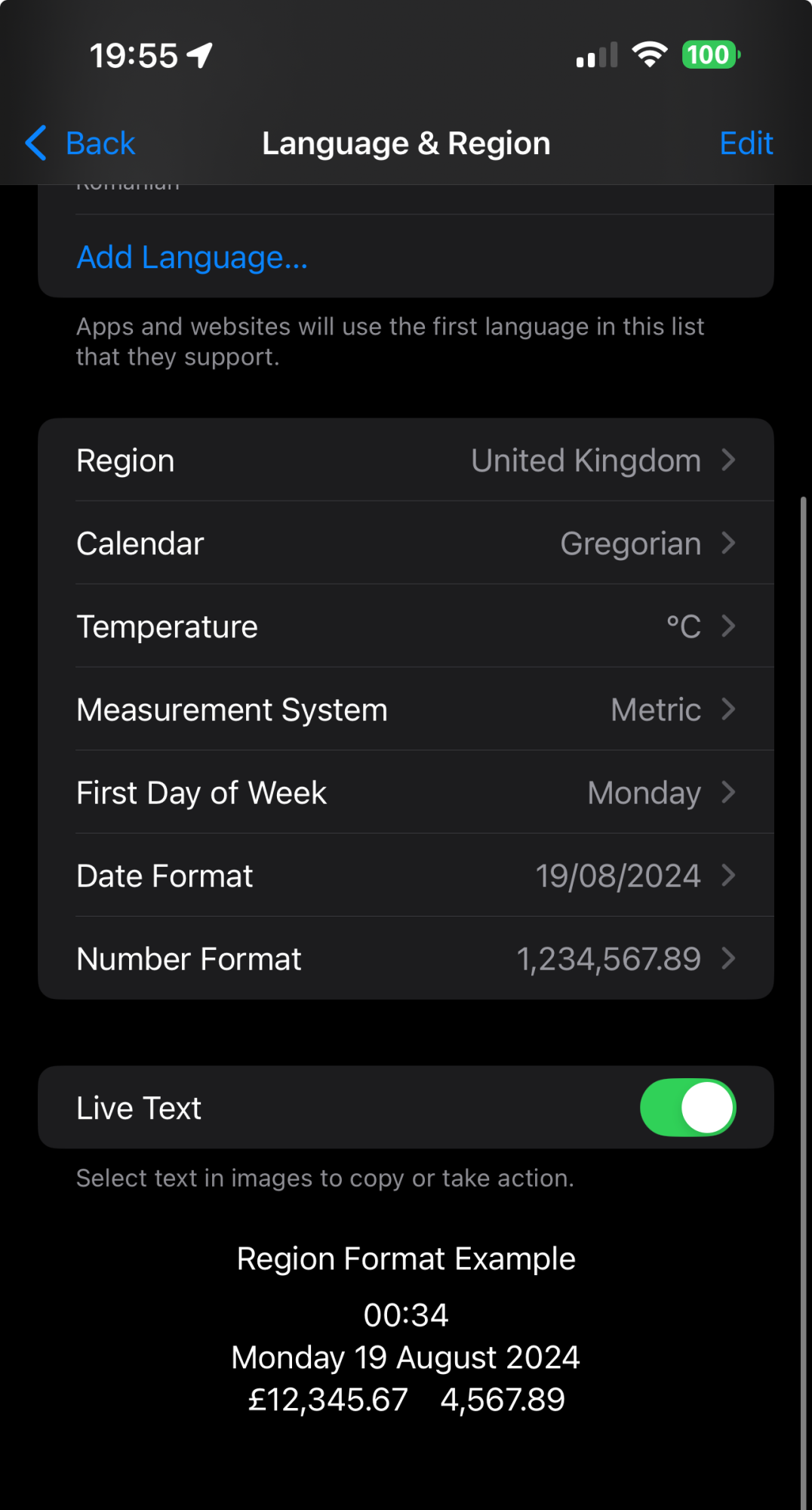Go back to the previous settings page
812x1510 pixels.
[80, 143]
